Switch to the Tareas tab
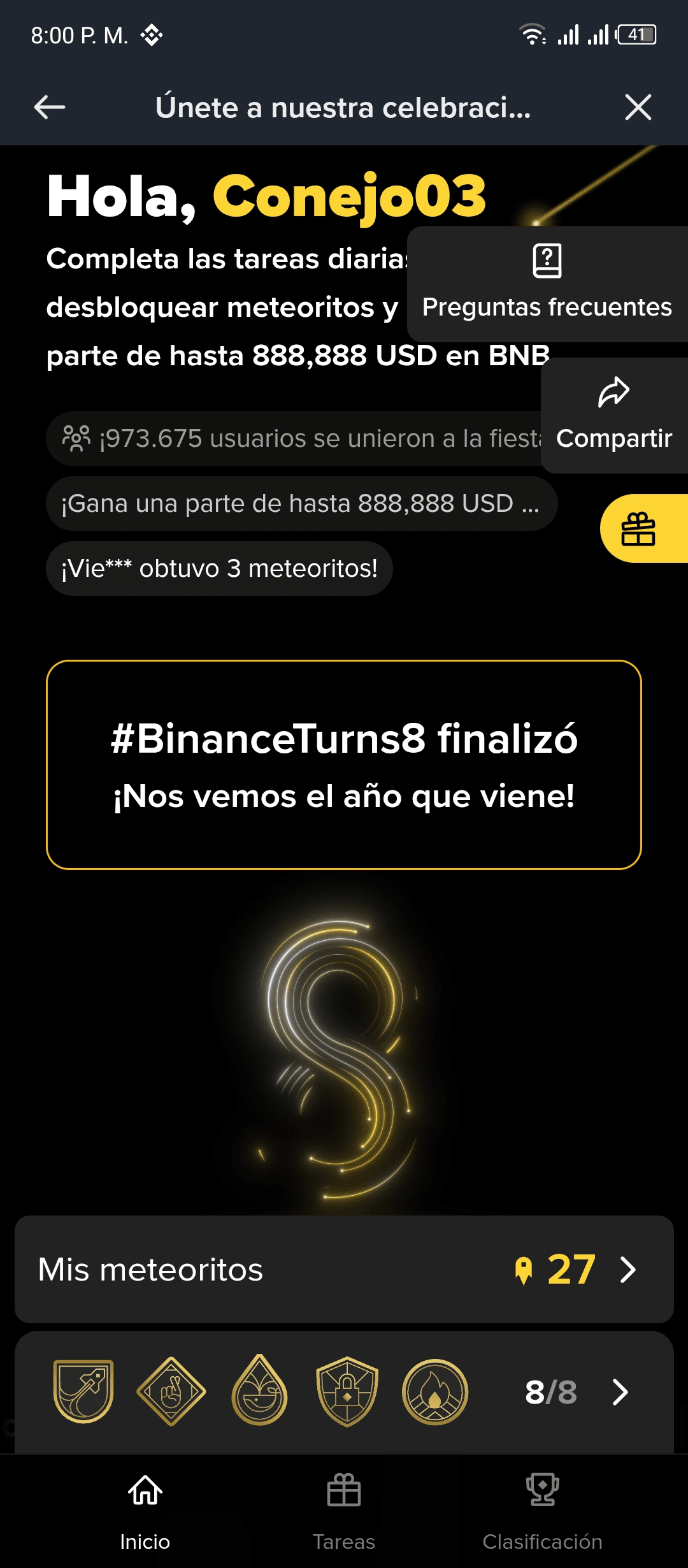The height and width of the screenshot is (1568, 688). coord(344,1509)
